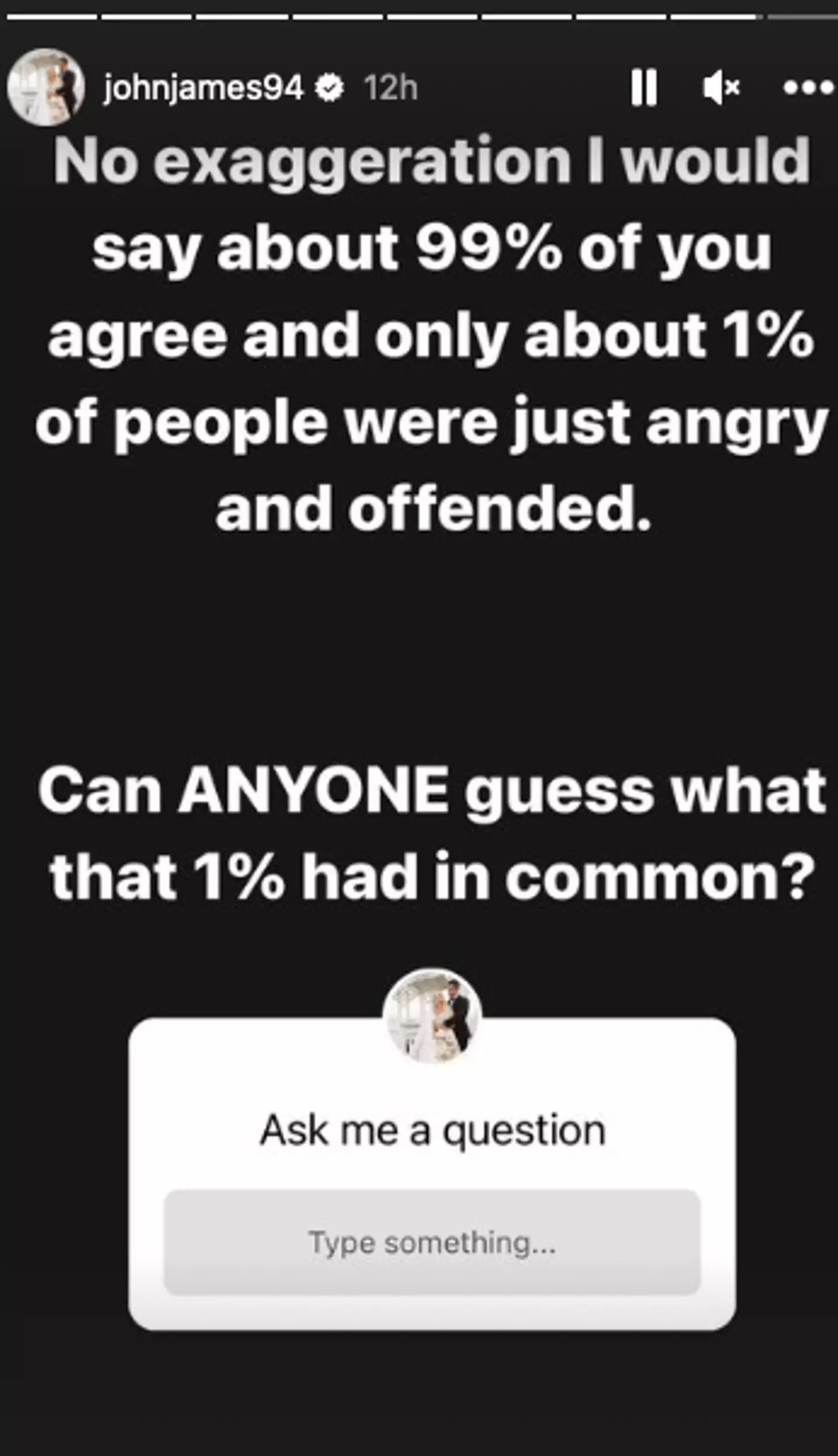The height and width of the screenshot is (1456, 838).
Task: Open the three-dot options menu
Action: click(x=808, y=88)
